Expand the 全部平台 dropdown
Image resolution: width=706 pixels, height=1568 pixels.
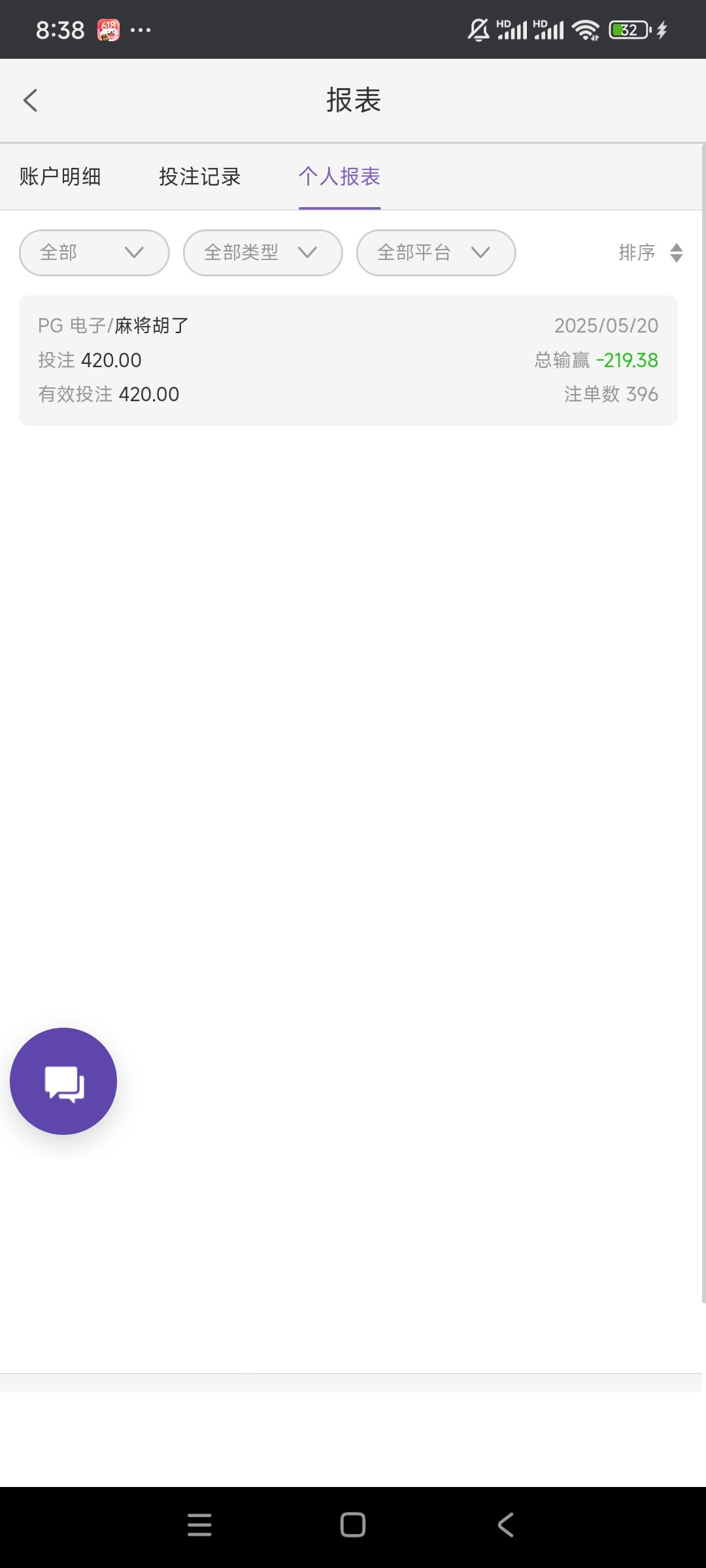[x=436, y=252]
